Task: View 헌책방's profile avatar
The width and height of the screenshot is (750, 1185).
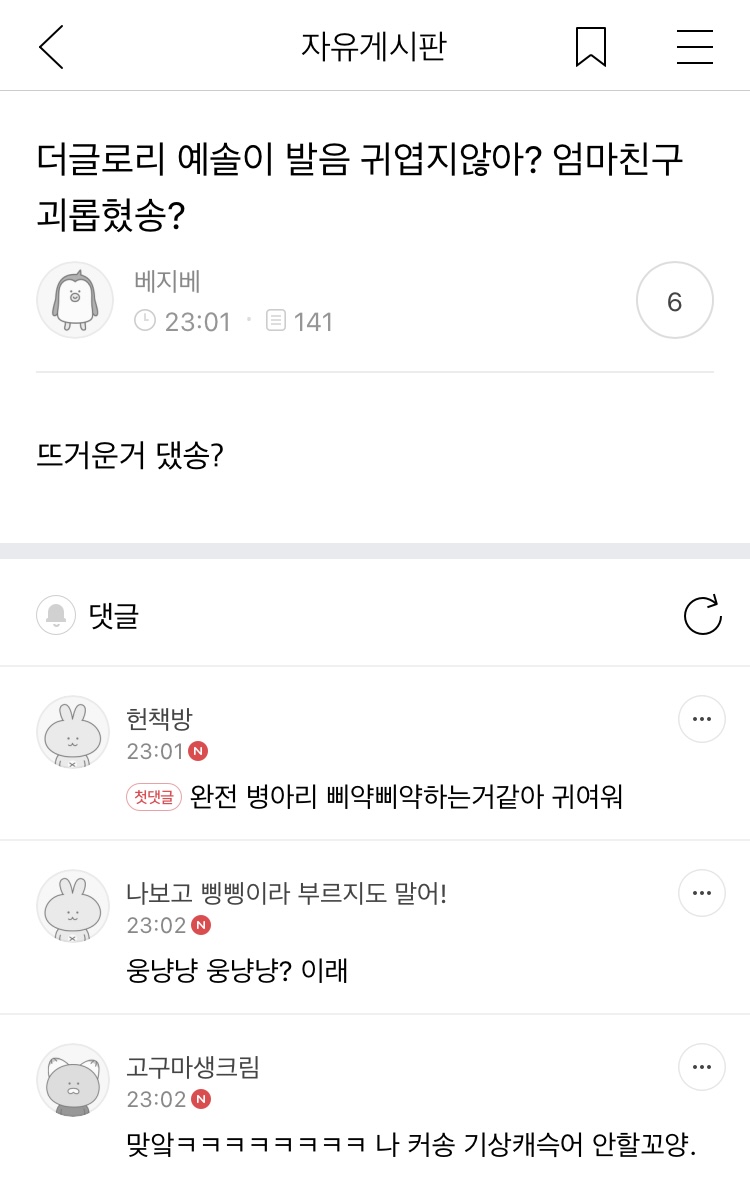Action: (73, 732)
